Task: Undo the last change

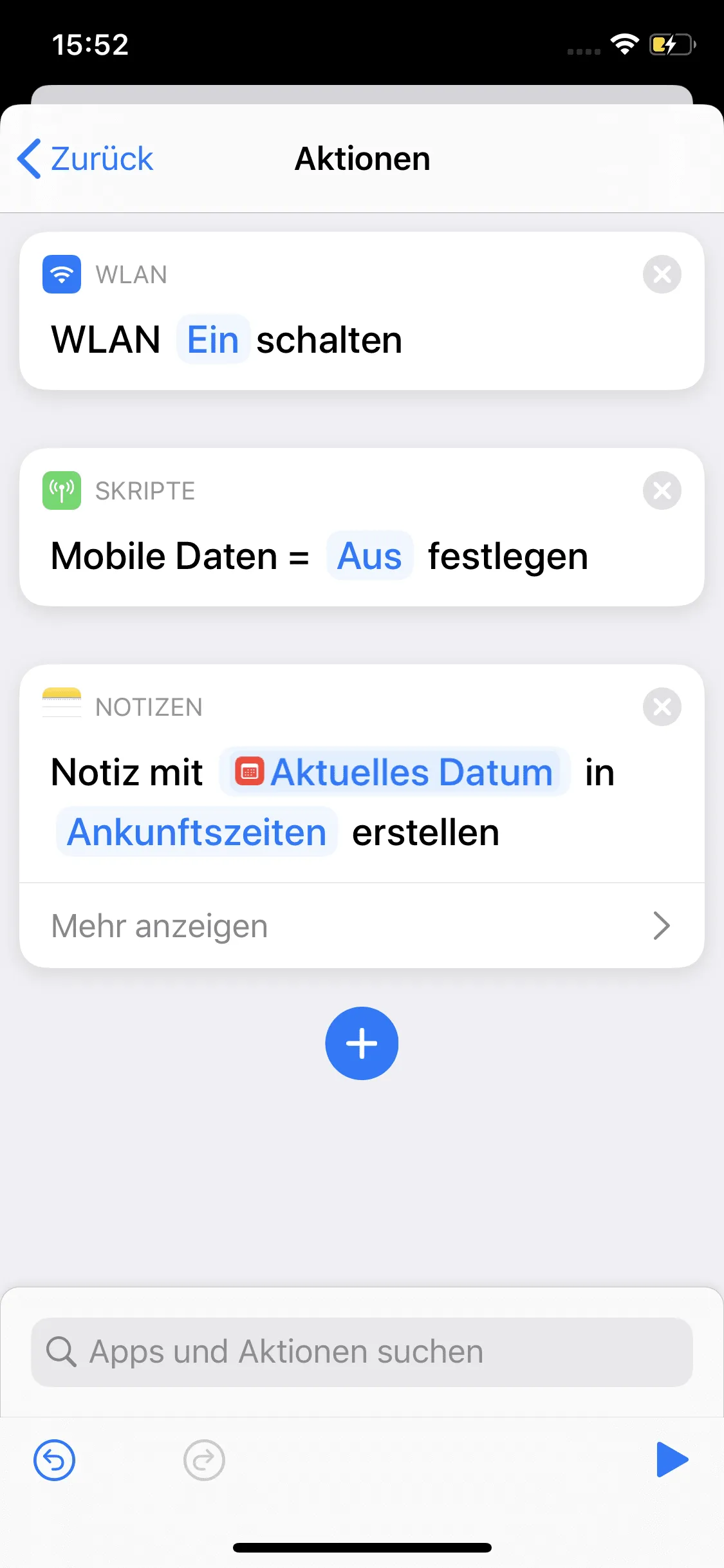Action: pyautogui.click(x=55, y=1460)
